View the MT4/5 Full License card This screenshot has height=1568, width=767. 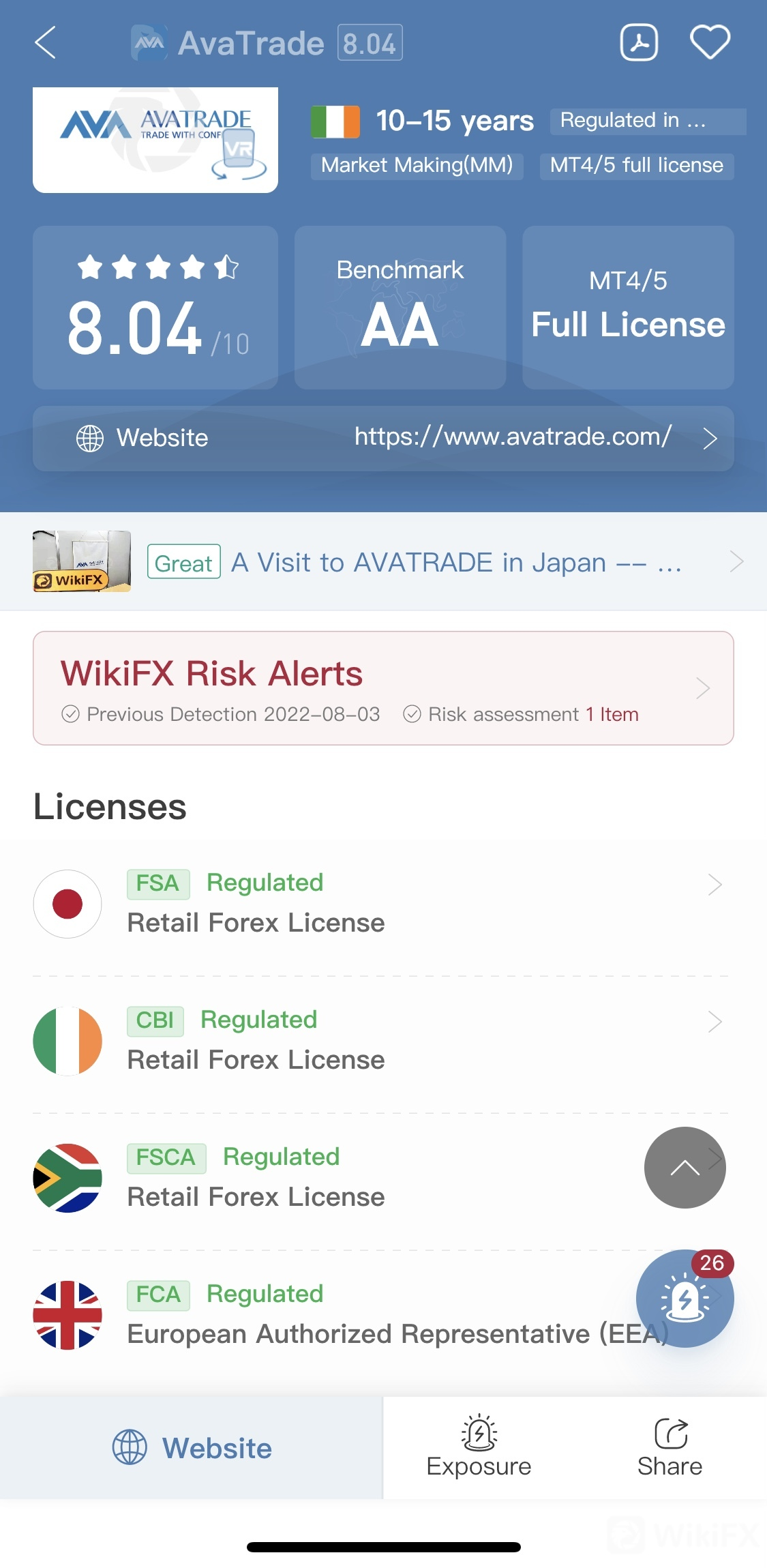coord(628,308)
